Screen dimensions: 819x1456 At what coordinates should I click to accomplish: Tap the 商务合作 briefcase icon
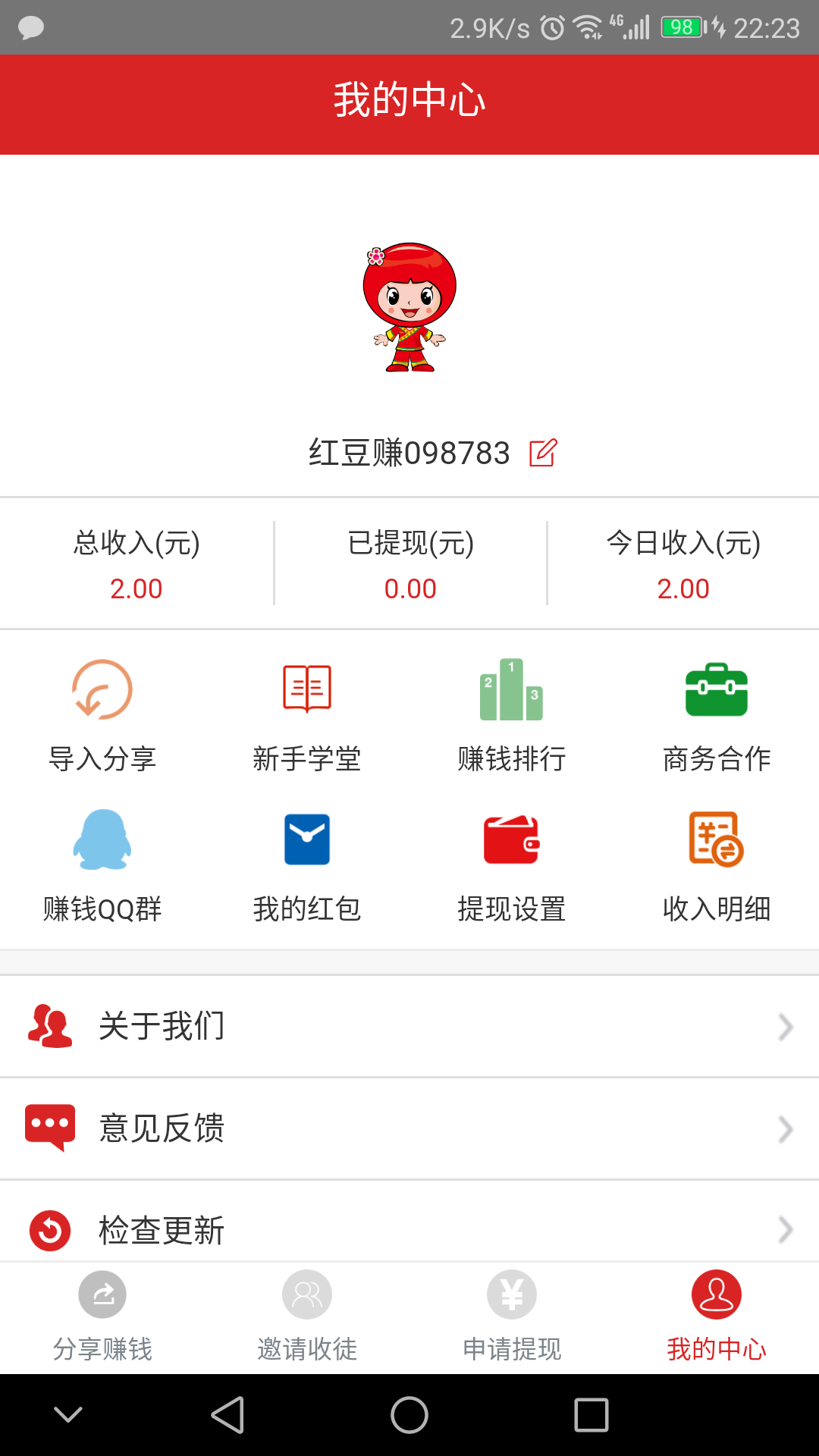pyautogui.click(x=717, y=689)
